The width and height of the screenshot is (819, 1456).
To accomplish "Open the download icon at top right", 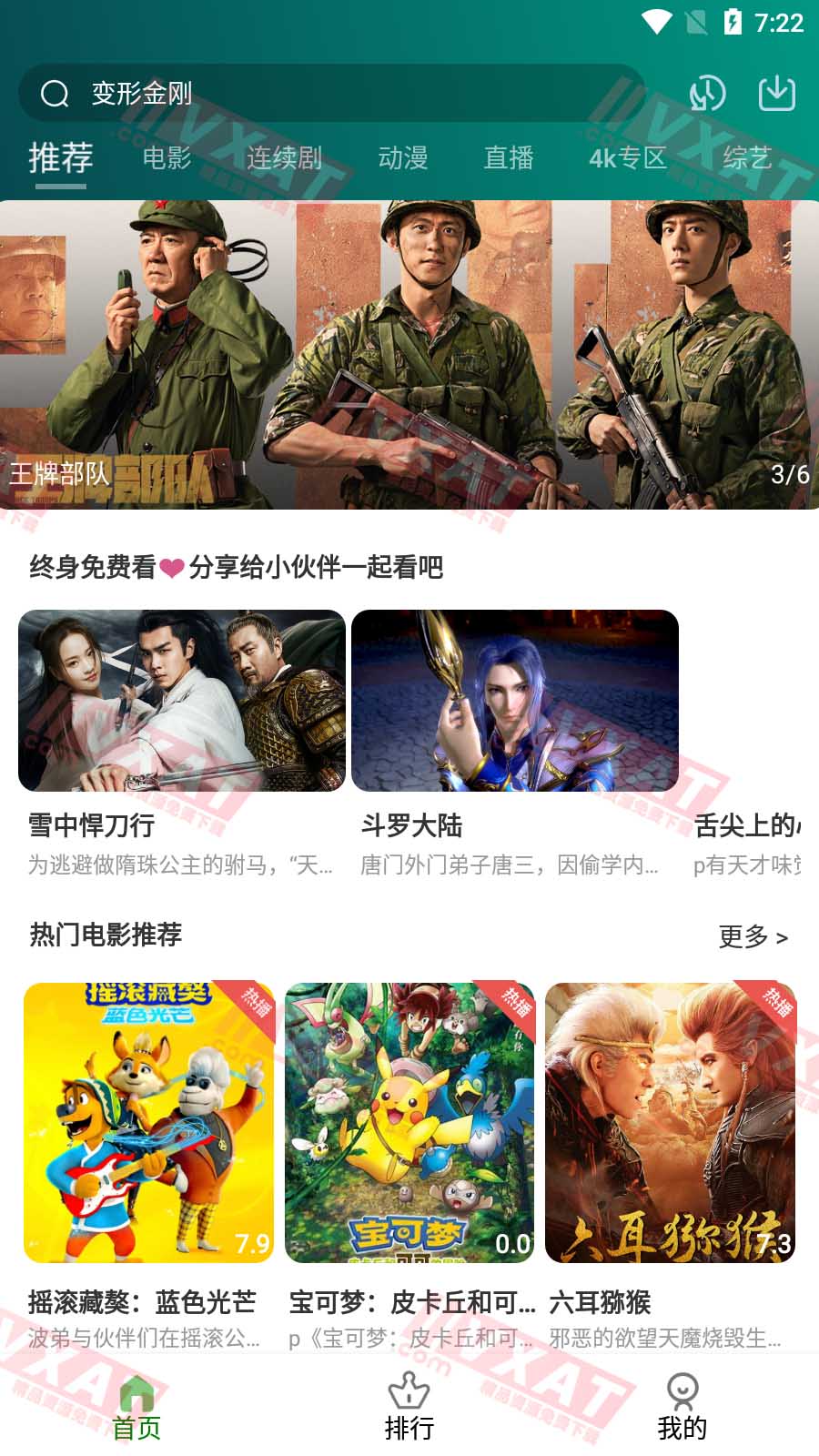I will [778, 93].
